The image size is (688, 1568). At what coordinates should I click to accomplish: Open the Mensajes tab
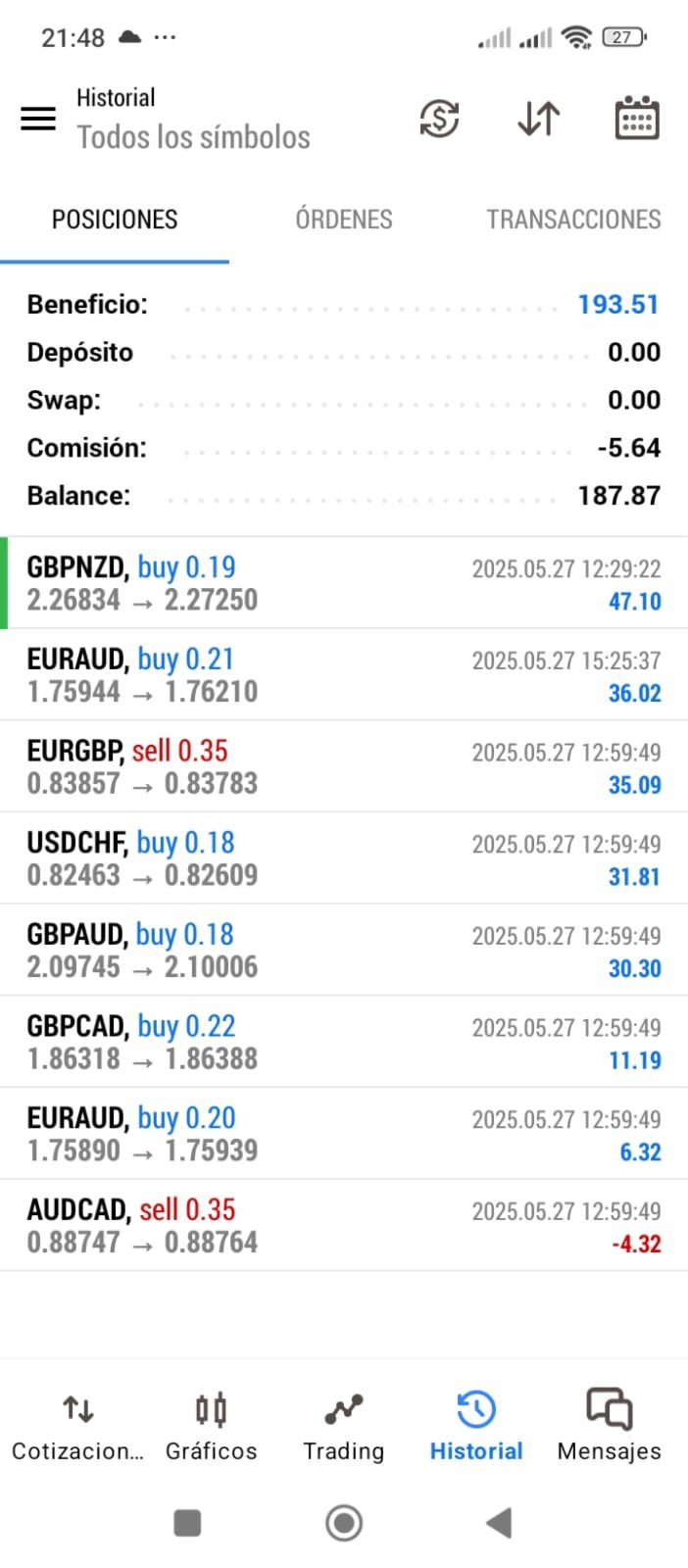[x=609, y=1427]
